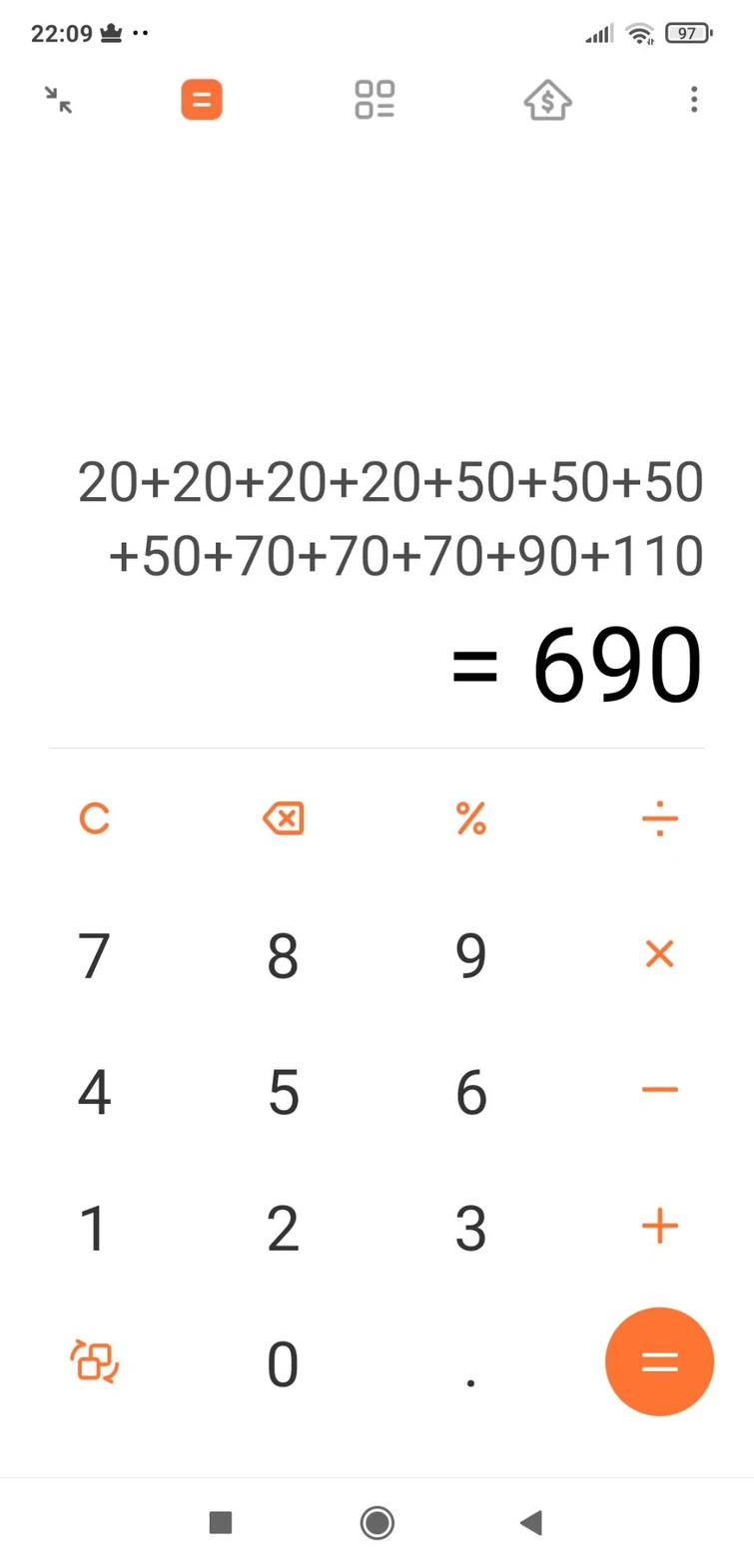Viewport: 754px width, 1568px height.
Task: Tap the minus key
Action: tap(659, 1091)
